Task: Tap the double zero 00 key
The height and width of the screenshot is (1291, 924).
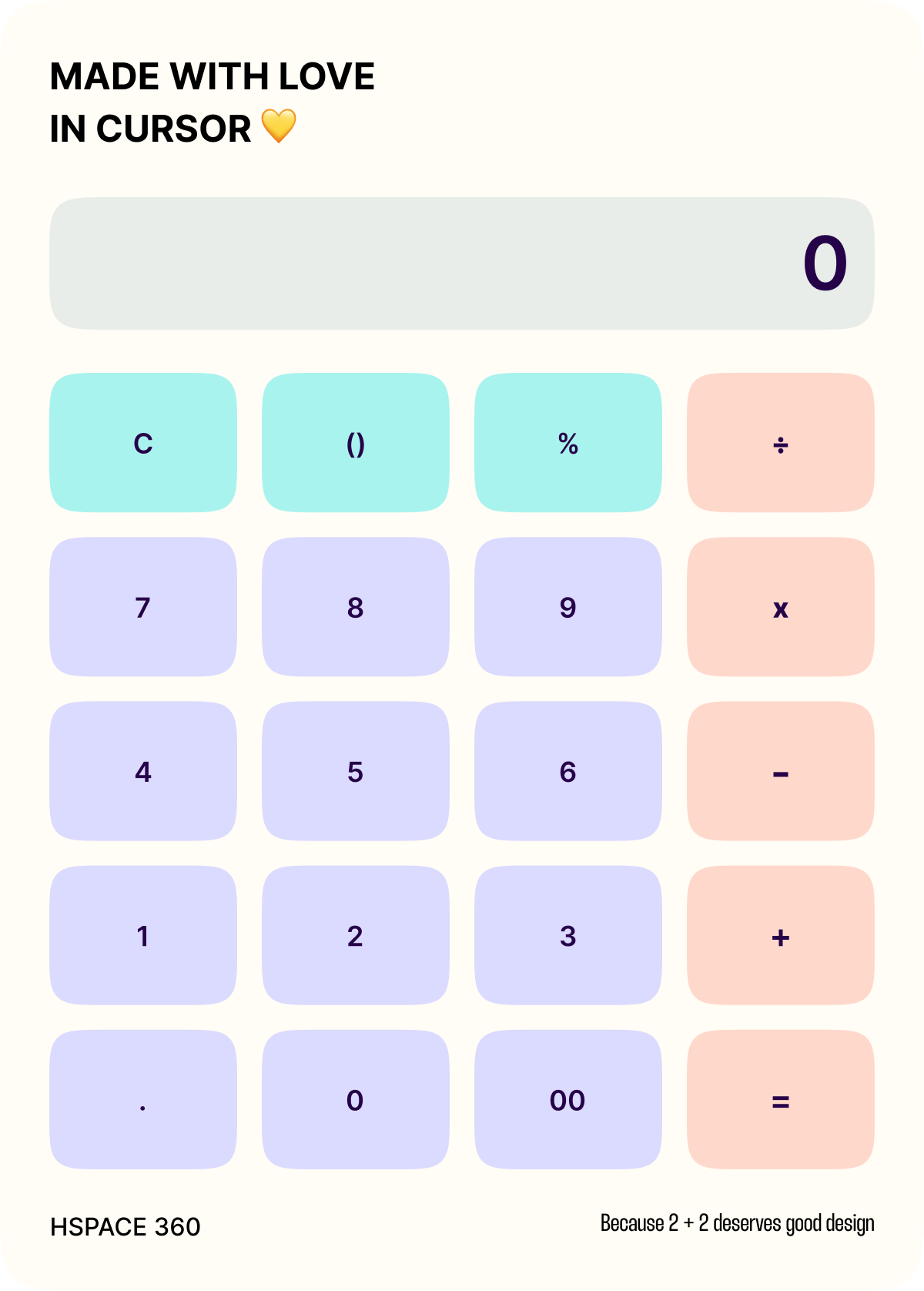Action: (568, 1100)
